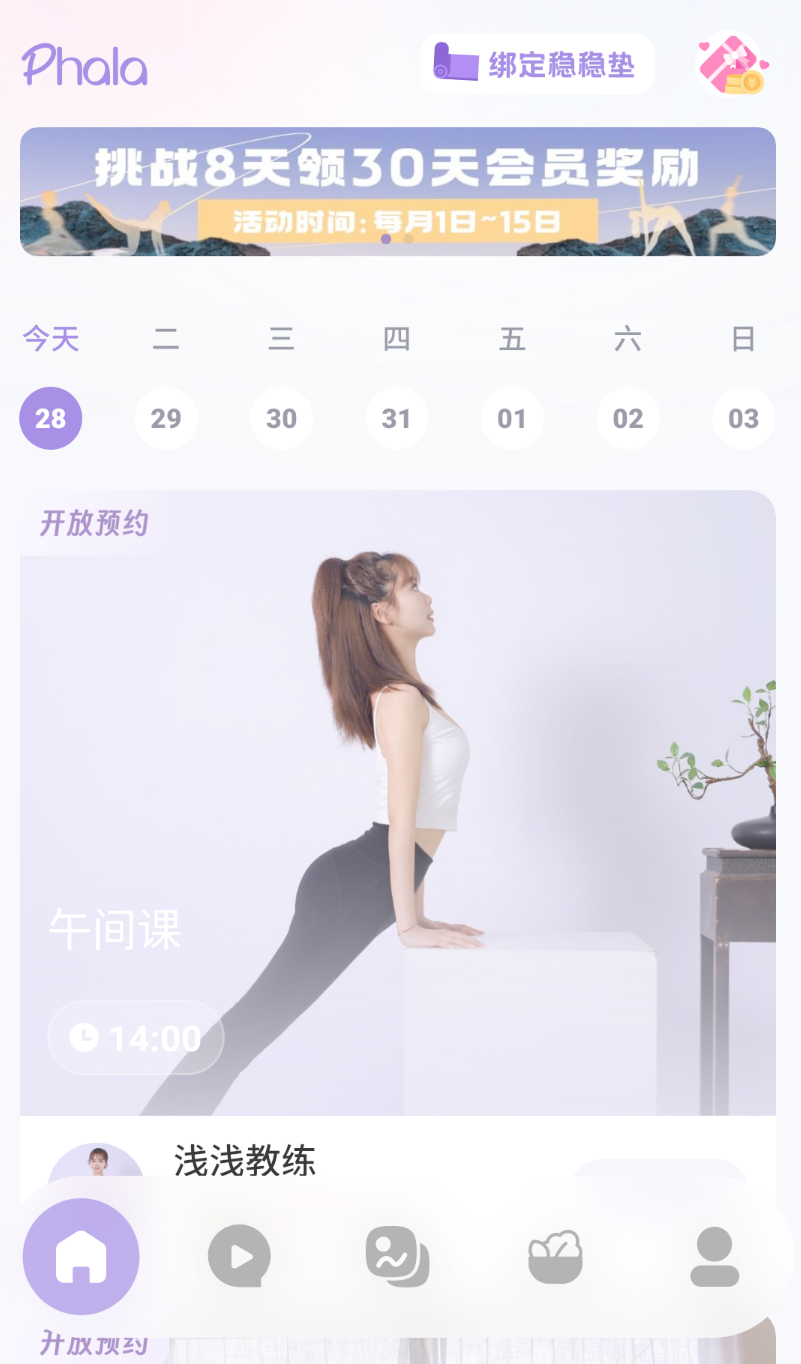Screen dimensions: 801x1364
Task: Select date 01 in the calendar
Action: (x=512, y=418)
